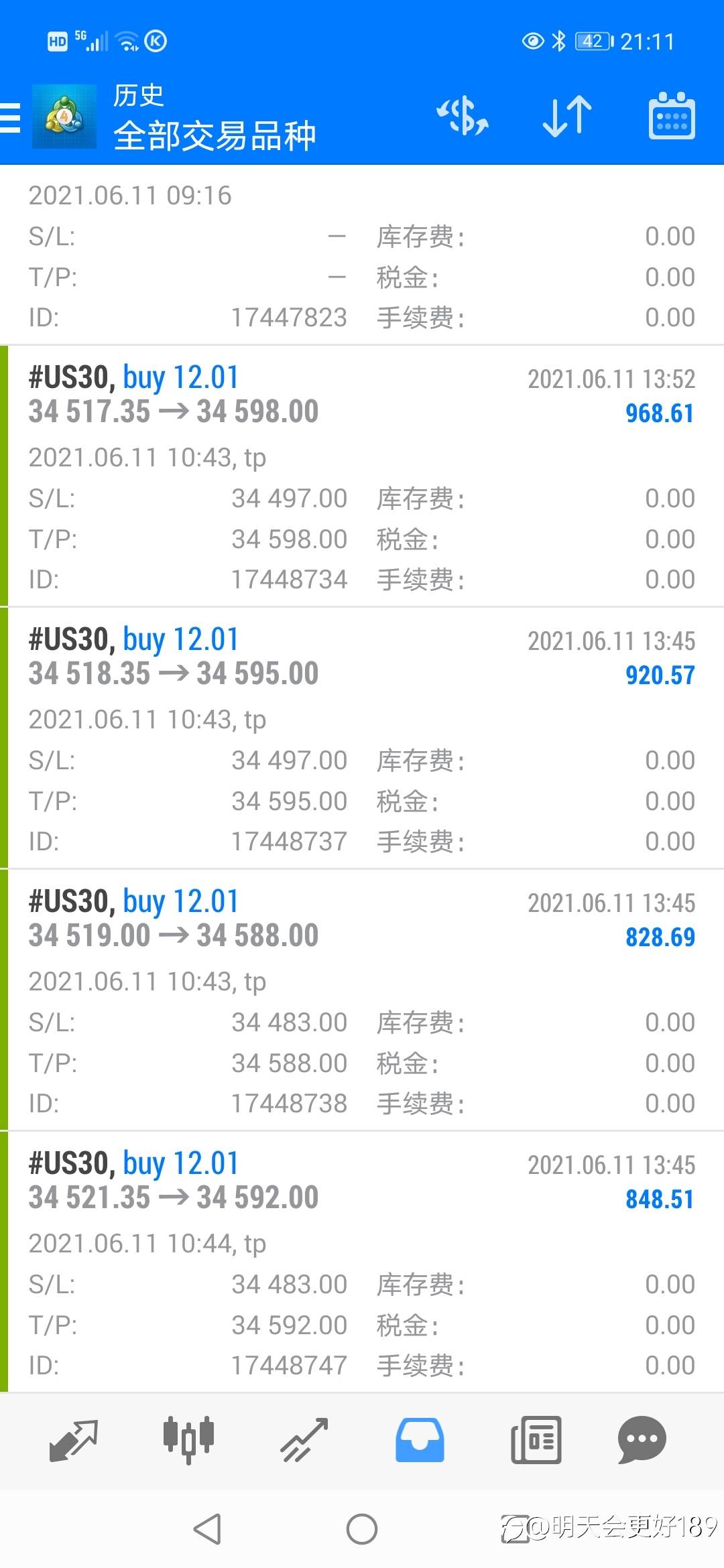Go back with system back button
The width and height of the screenshot is (724, 1568).
pyautogui.click(x=207, y=1529)
